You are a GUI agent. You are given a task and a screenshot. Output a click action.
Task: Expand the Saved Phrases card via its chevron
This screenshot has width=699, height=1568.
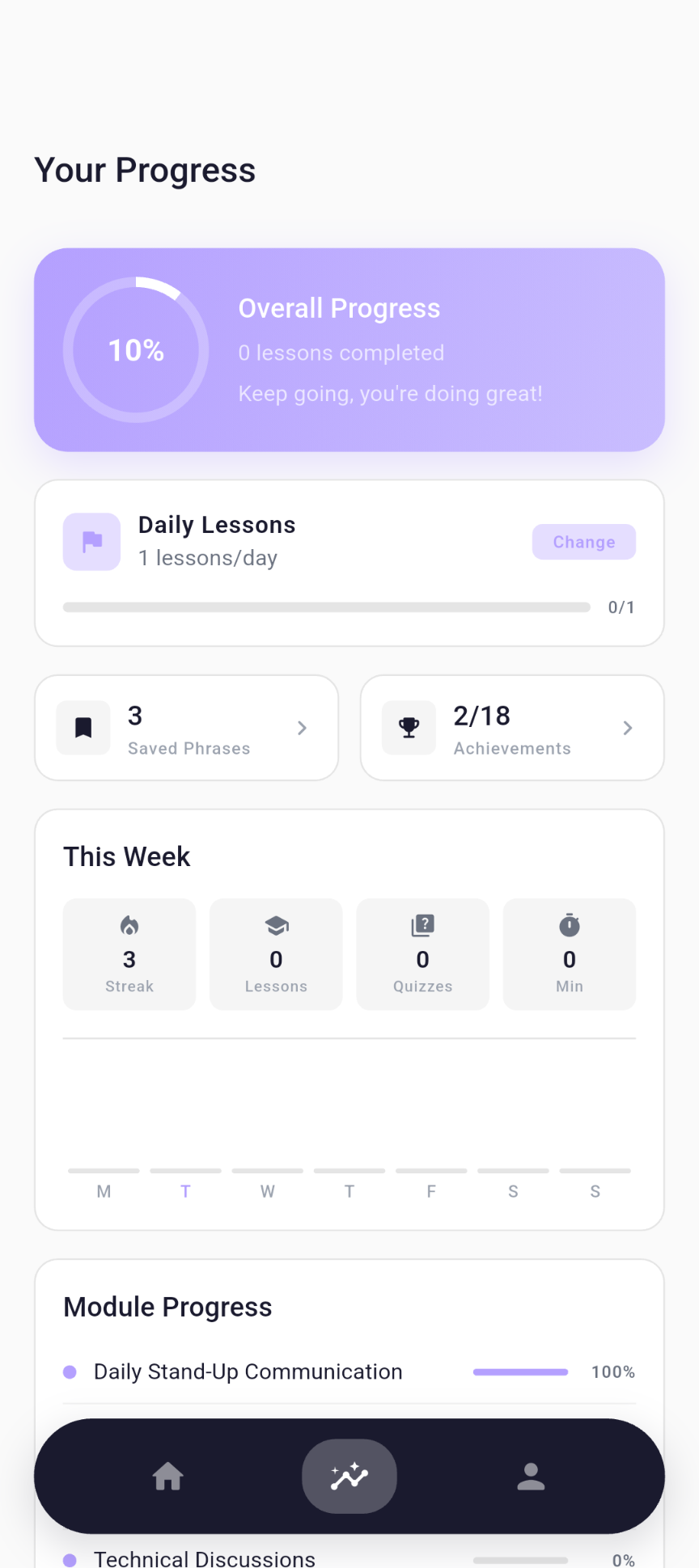tap(302, 727)
